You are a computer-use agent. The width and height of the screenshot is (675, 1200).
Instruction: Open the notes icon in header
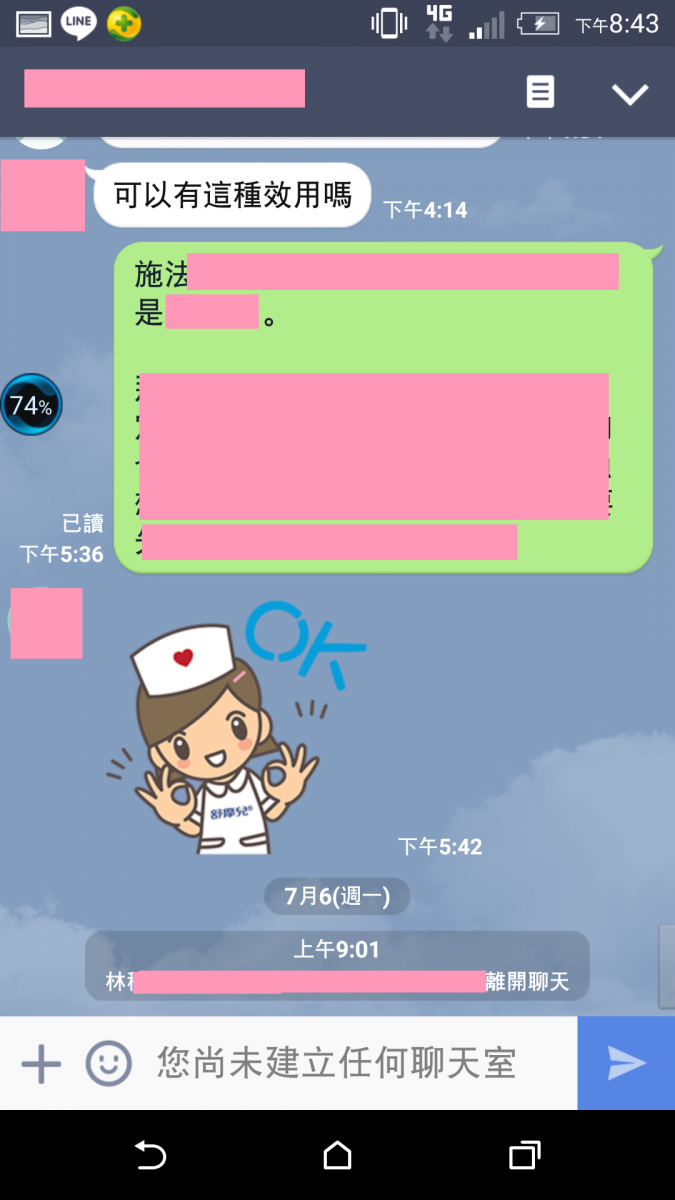click(540, 93)
